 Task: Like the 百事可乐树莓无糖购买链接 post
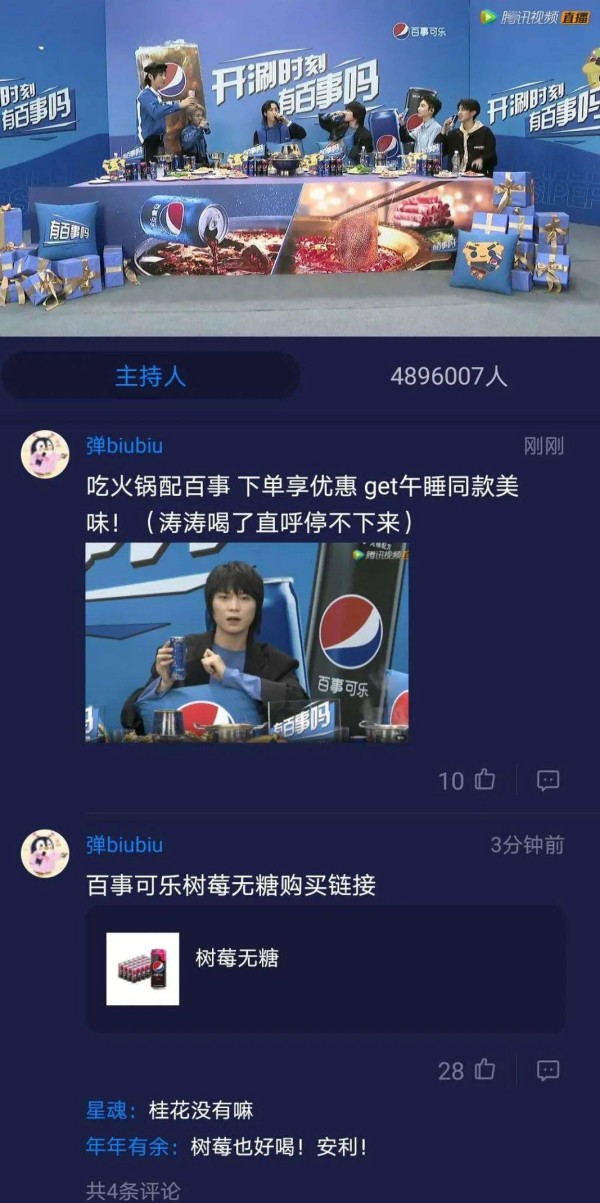[485, 1070]
